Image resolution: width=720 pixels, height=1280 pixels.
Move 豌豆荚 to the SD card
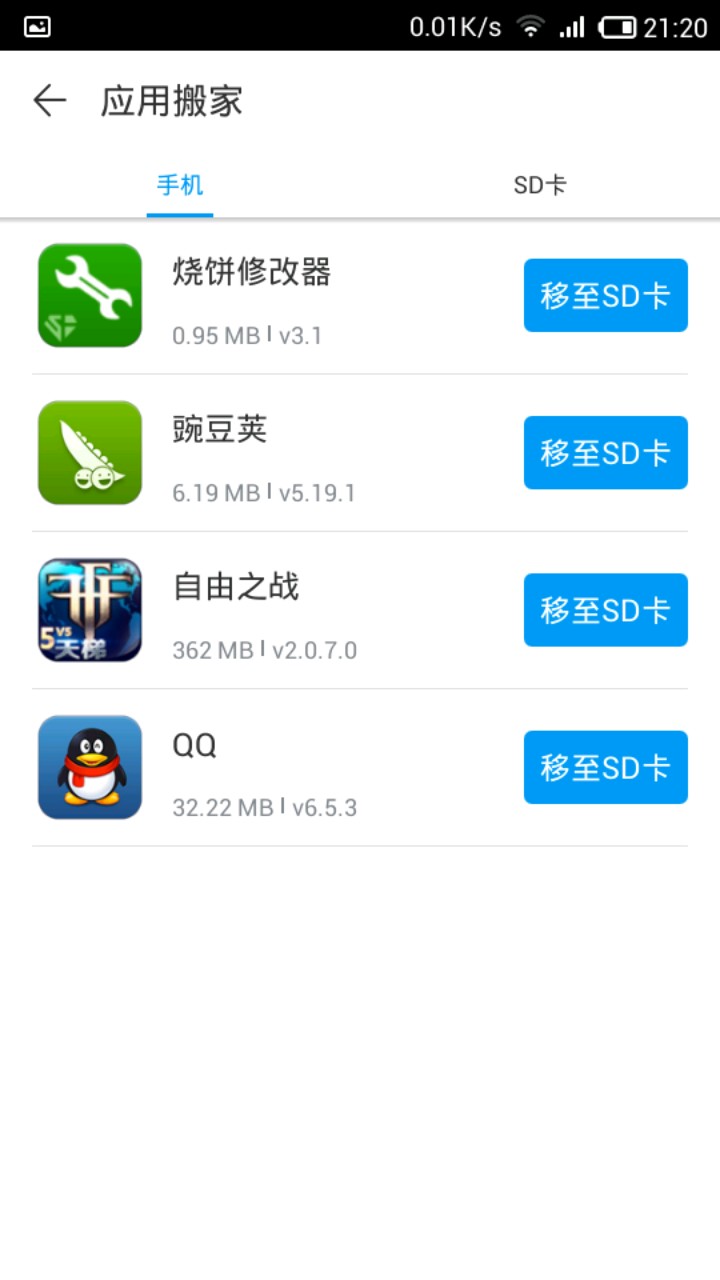(606, 452)
